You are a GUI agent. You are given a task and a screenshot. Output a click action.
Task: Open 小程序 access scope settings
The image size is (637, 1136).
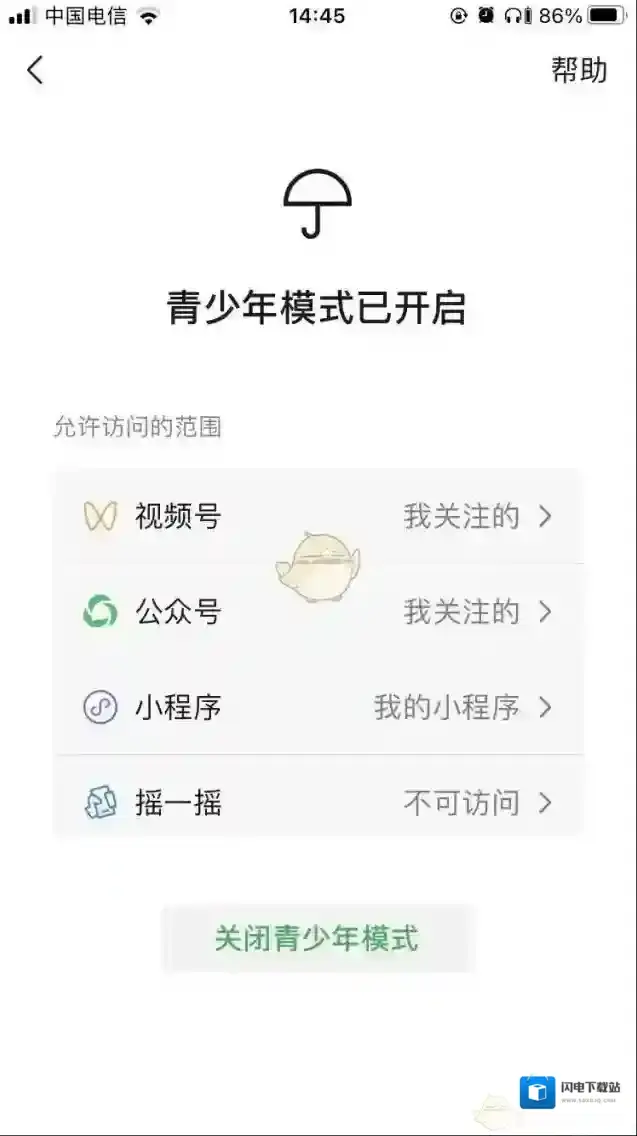[x=318, y=707]
